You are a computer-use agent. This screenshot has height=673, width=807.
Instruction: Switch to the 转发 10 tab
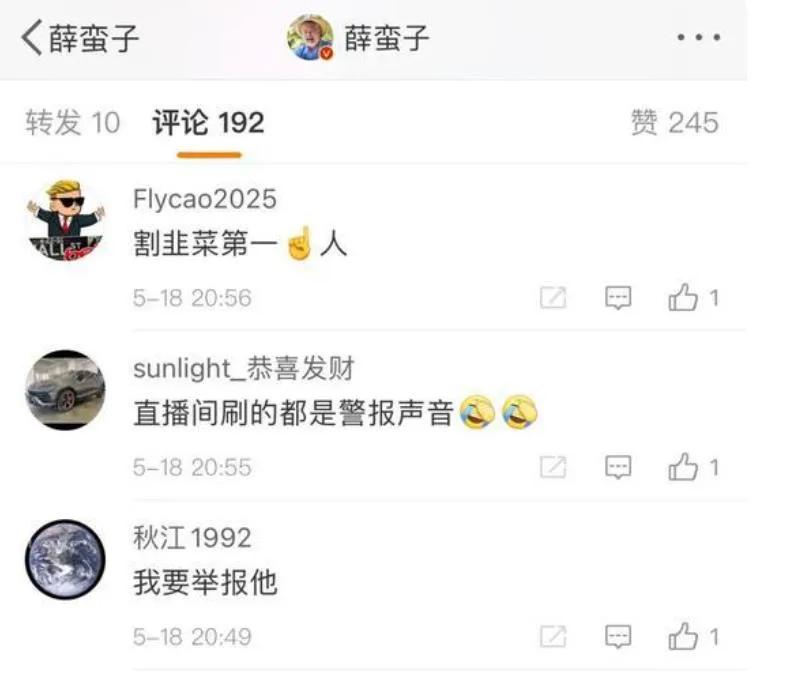pyautogui.click(x=73, y=122)
